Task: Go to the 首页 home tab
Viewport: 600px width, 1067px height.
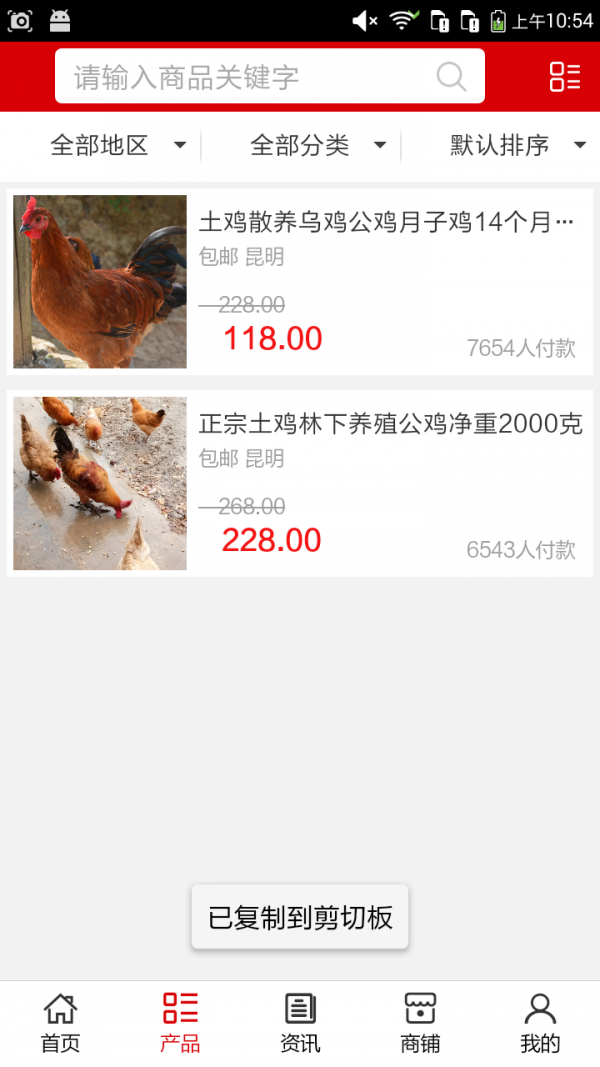Action: 60,1023
